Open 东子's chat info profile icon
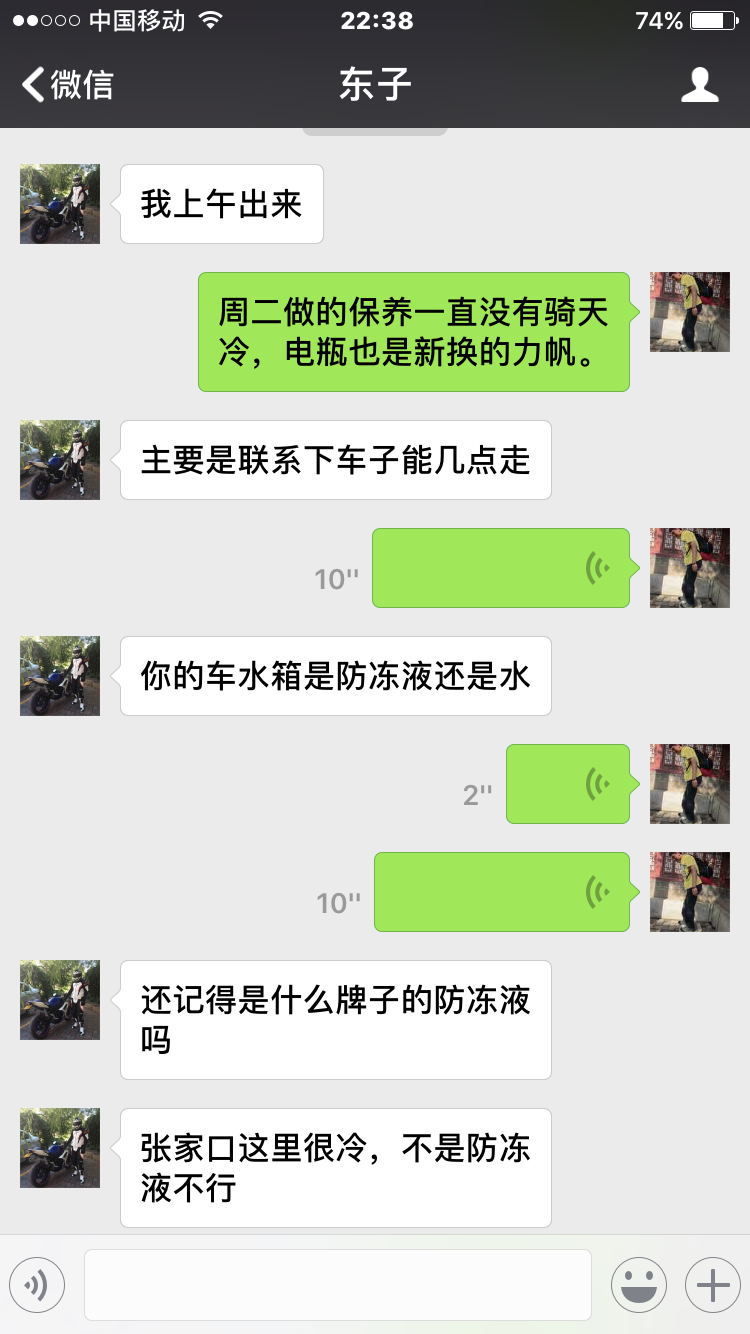750x1334 pixels. pyautogui.click(x=699, y=85)
